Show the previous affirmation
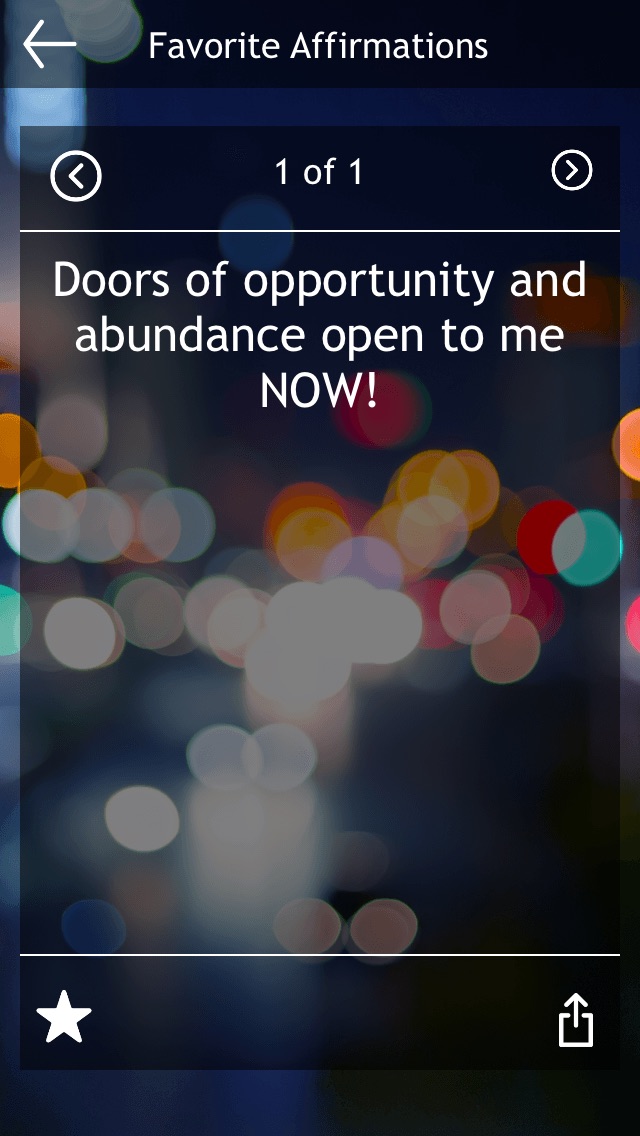The width and height of the screenshot is (640, 1136). pos(76,177)
